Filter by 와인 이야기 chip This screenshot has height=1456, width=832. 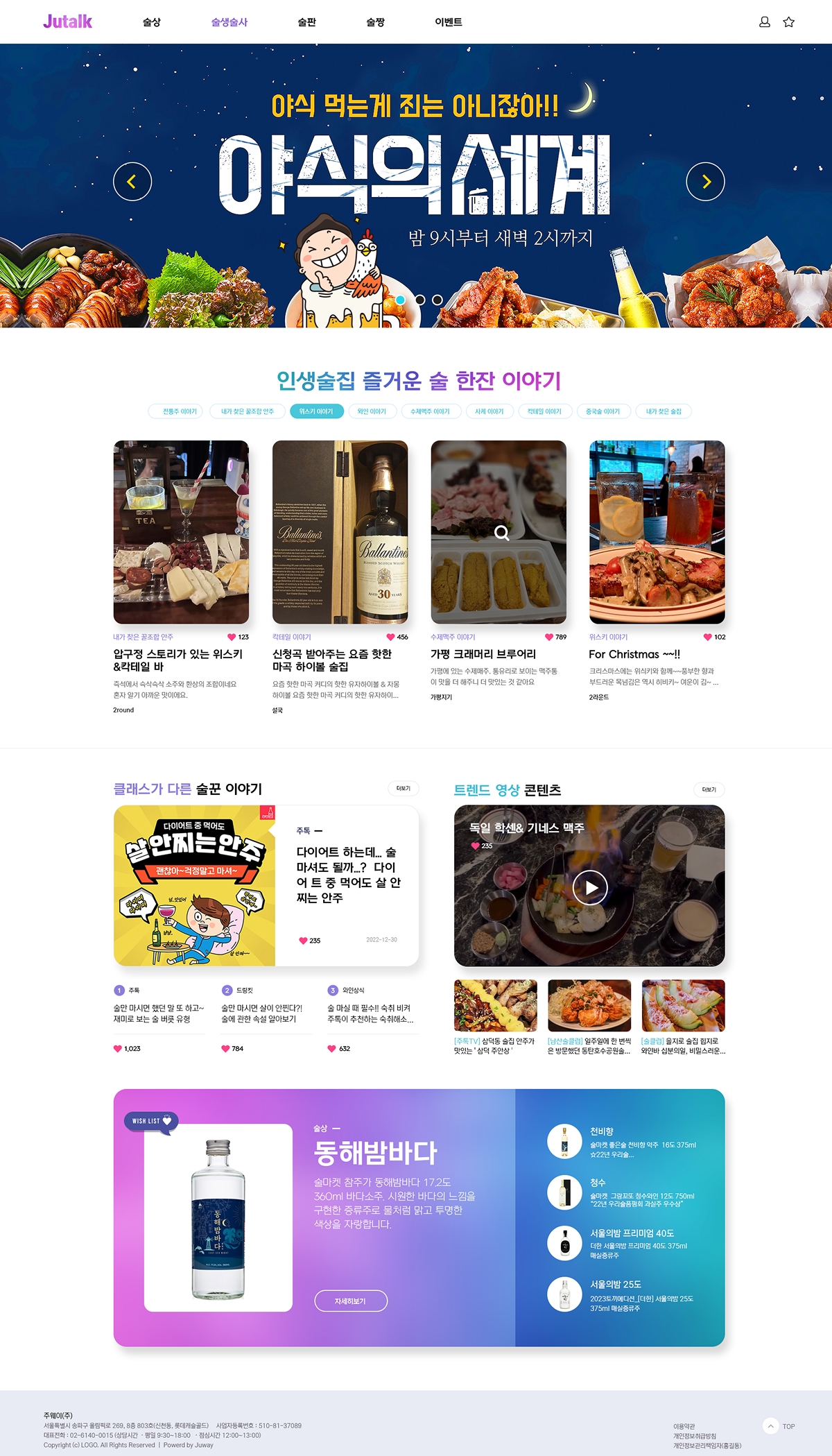[372, 411]
